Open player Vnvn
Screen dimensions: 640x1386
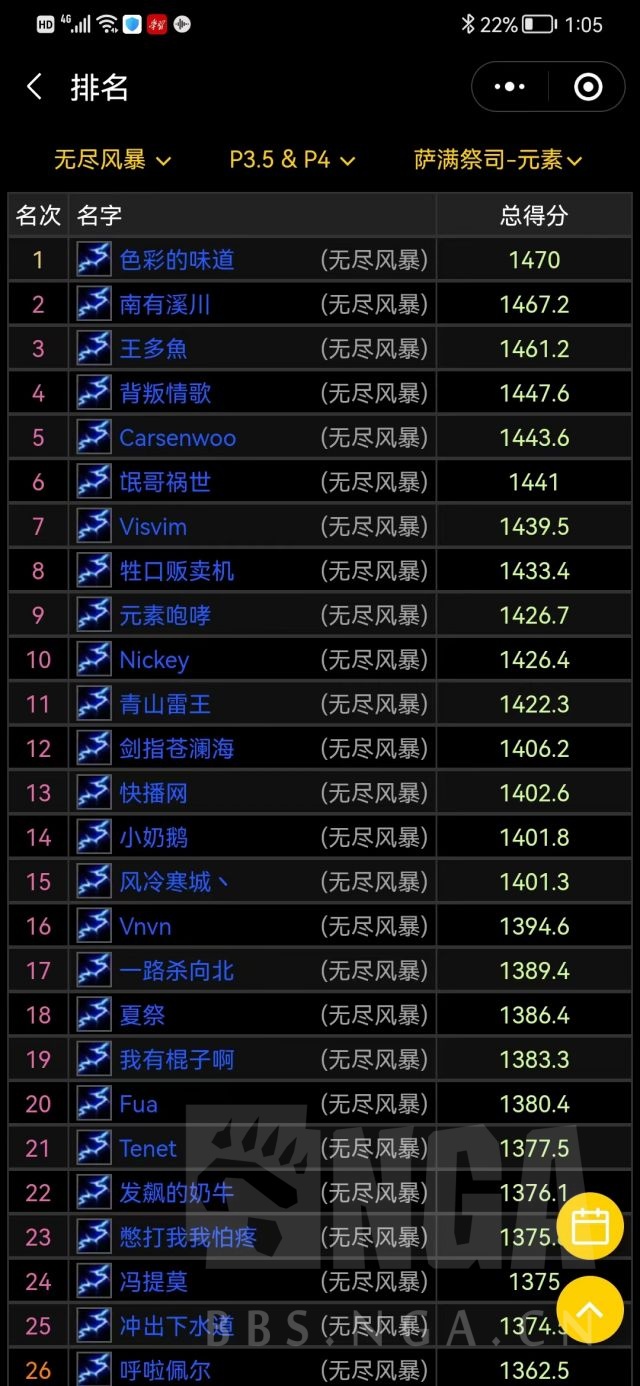point(145,927)
